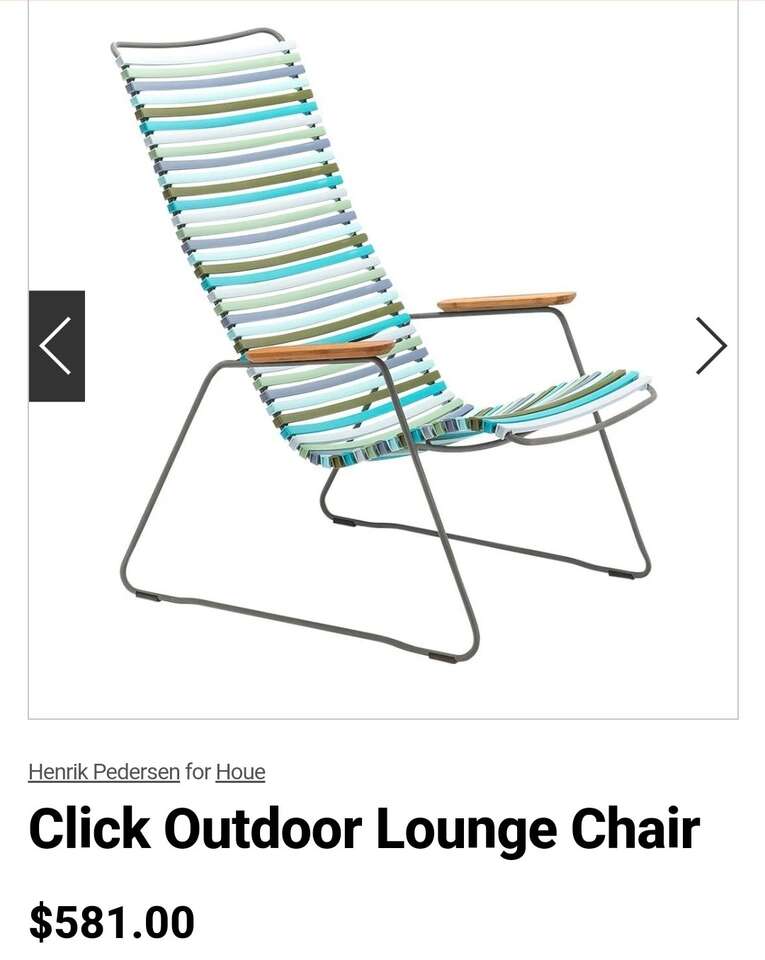This screenshot has width=765, height=960.
Task: Show the next product image
Action: click(710, 346)
